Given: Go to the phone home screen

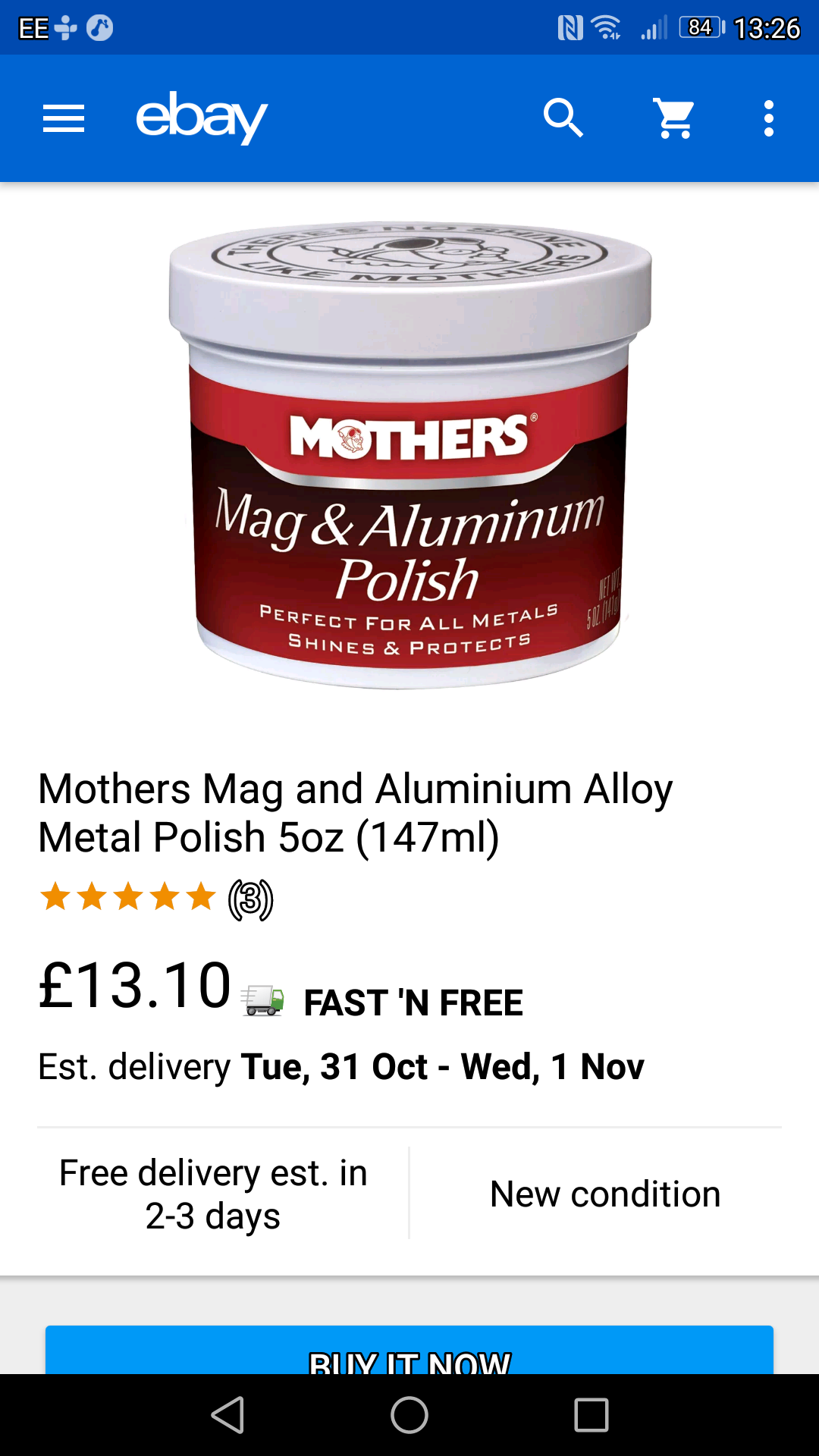Looking at the screenshot, I should [x=409, y=1415].
